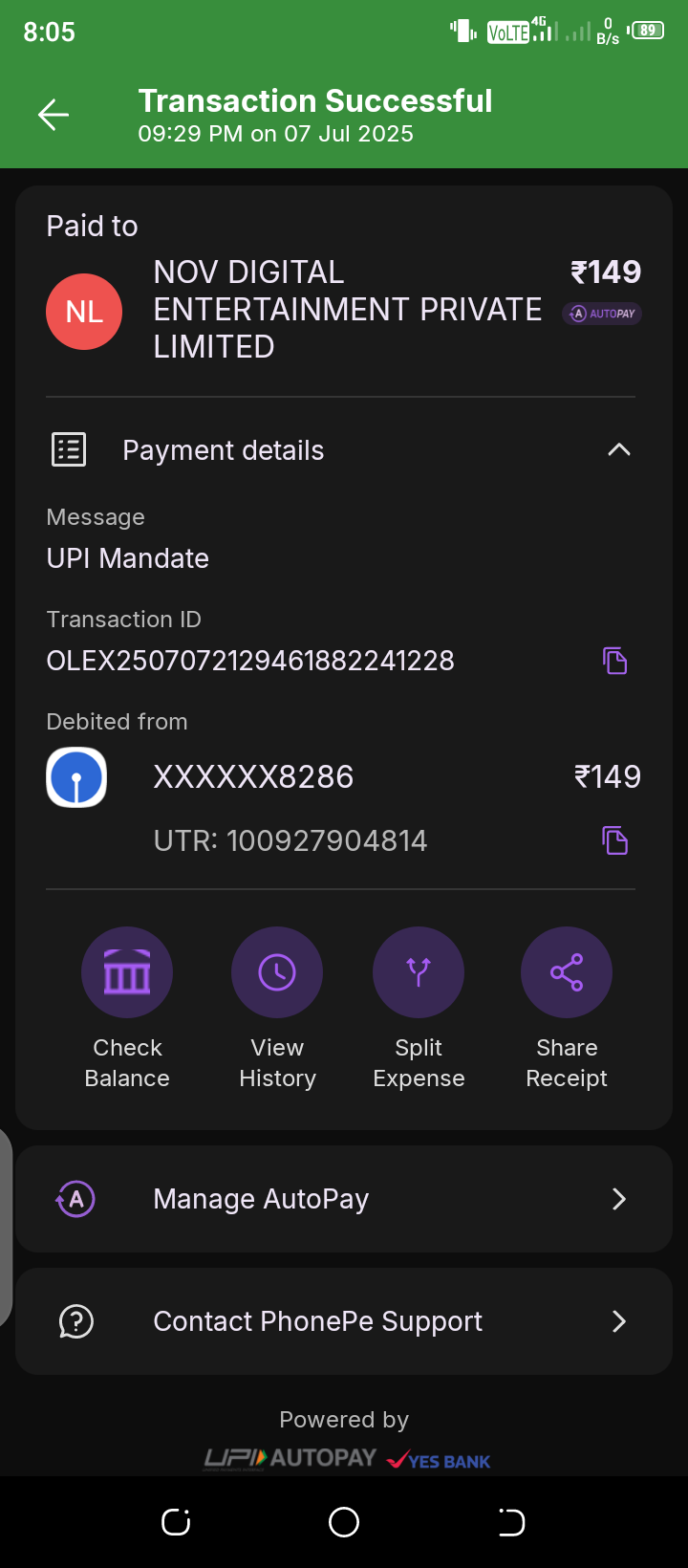
Task: Select Split Expense
Action: pyautogui.click(x=419, y=972)
